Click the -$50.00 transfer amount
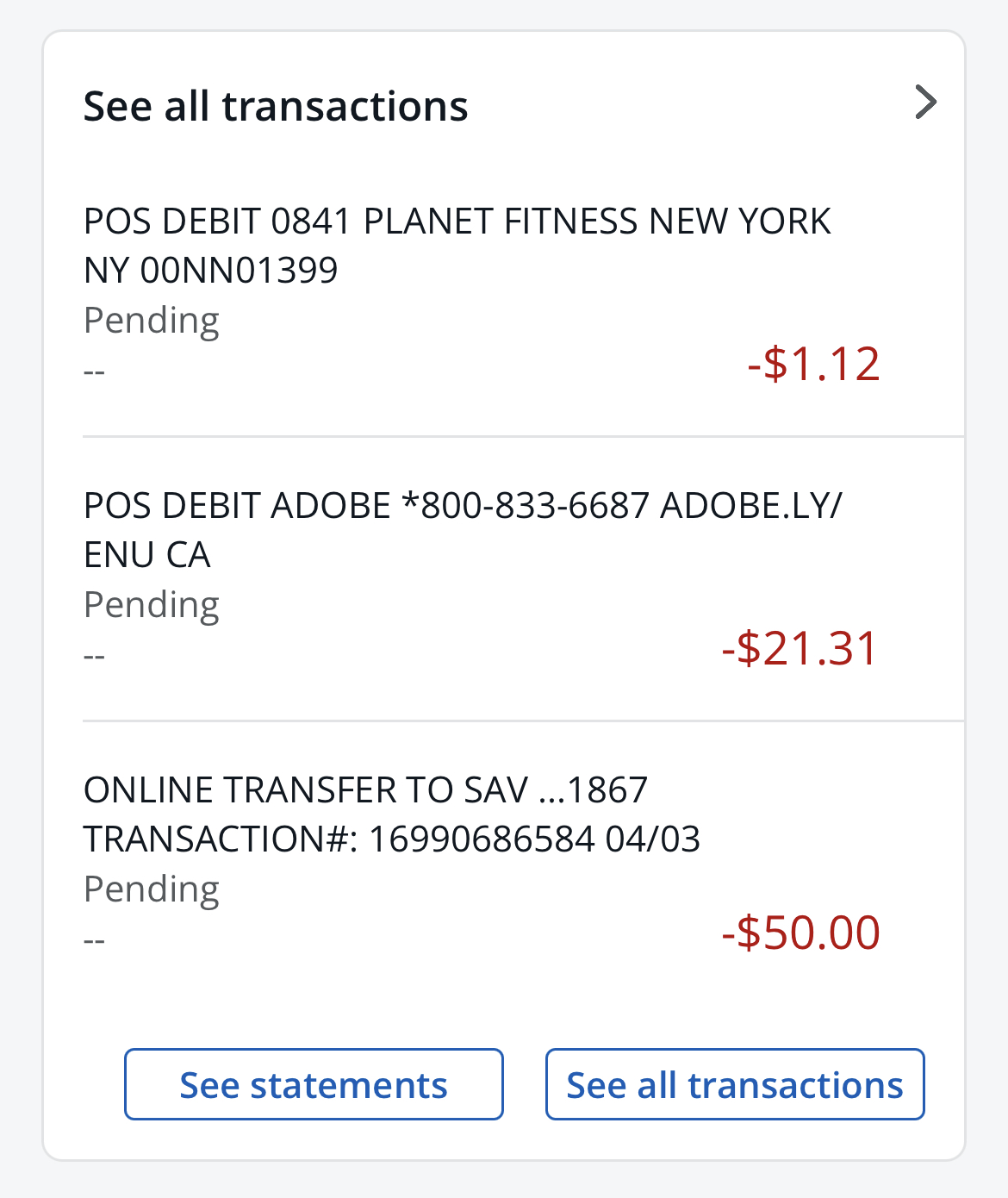This screenshot has height=1198, width=1008. coord(800,932)
